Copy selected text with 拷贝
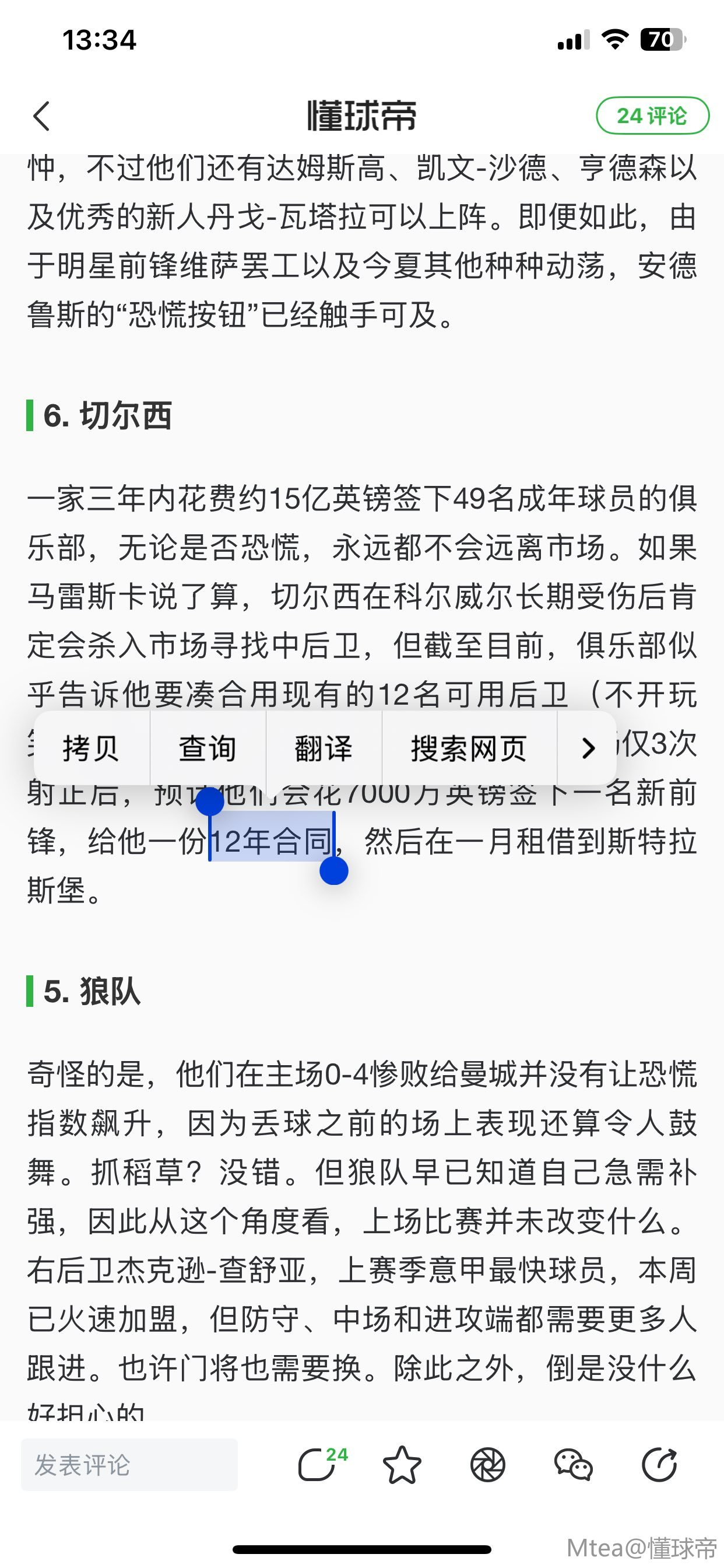 tap(92, 748)
